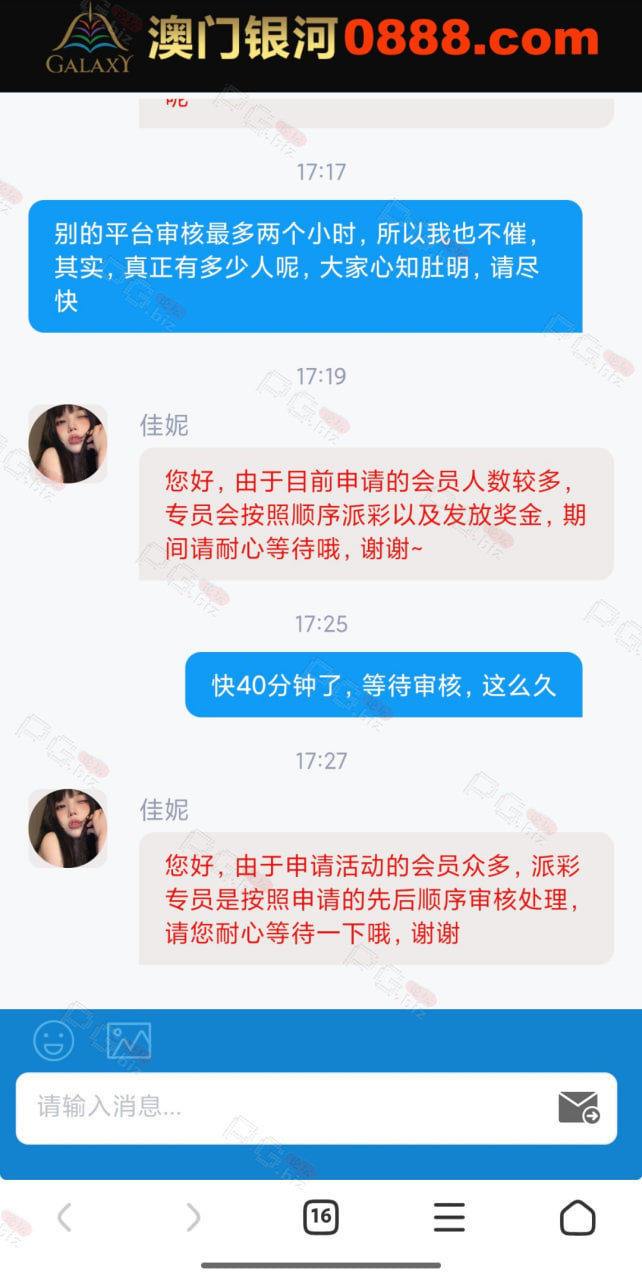Send the message with envelope icon

coord(578,1107)
